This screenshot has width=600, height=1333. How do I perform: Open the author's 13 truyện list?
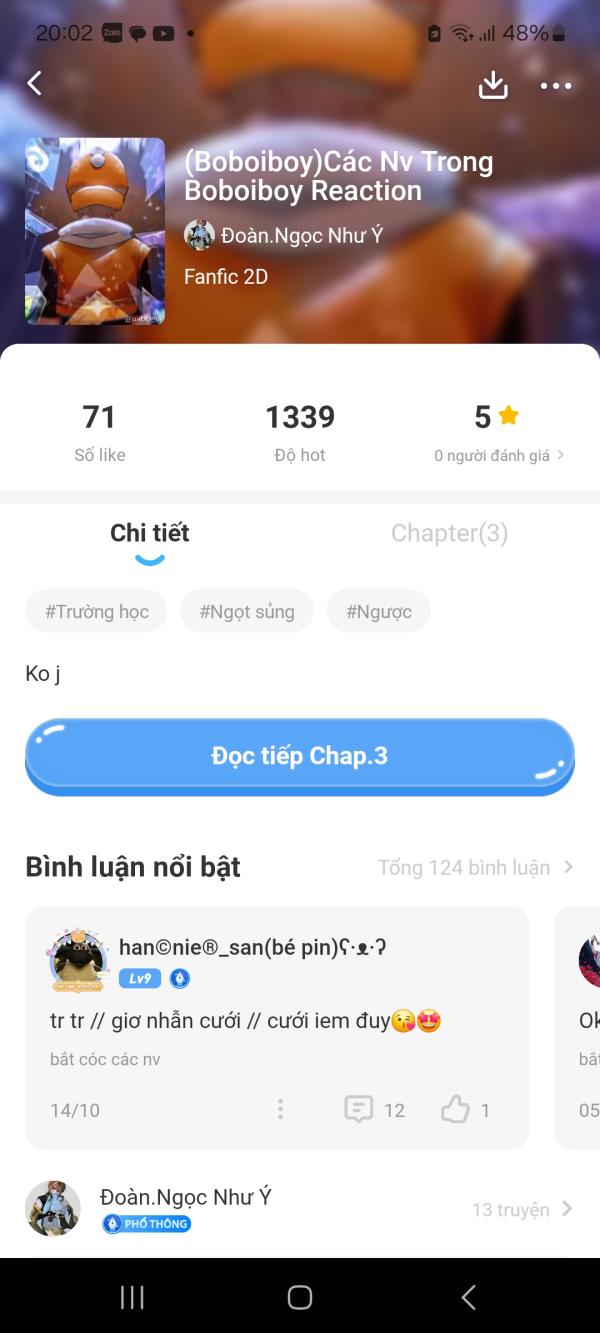521,1209
